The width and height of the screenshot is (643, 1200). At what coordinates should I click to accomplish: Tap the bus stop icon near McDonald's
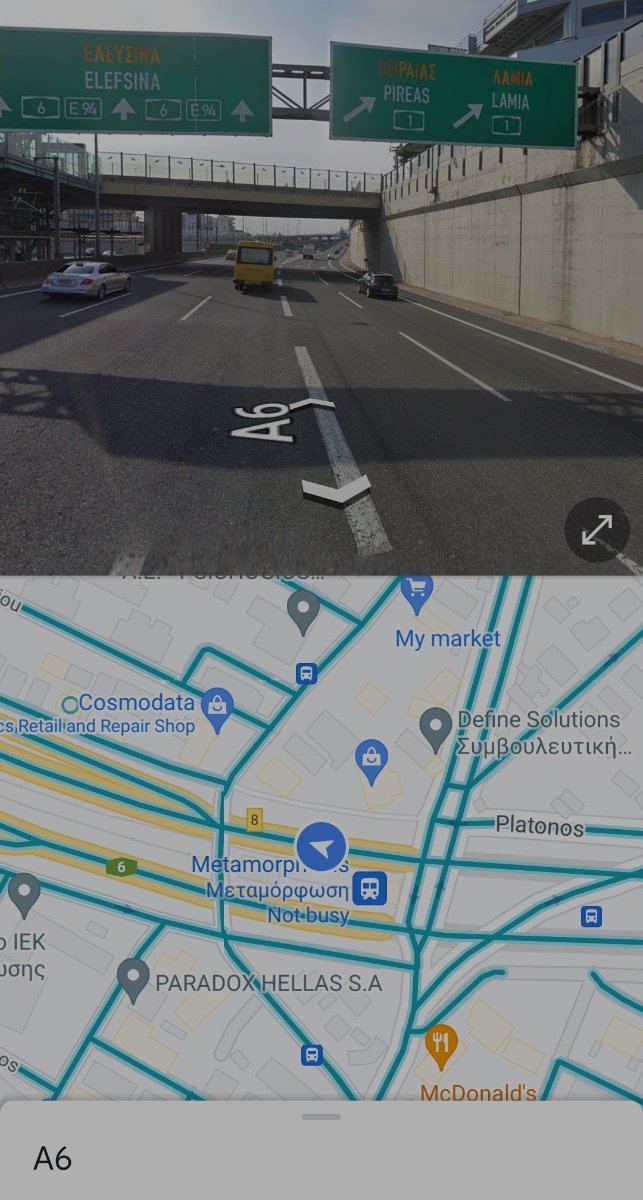312,1055
